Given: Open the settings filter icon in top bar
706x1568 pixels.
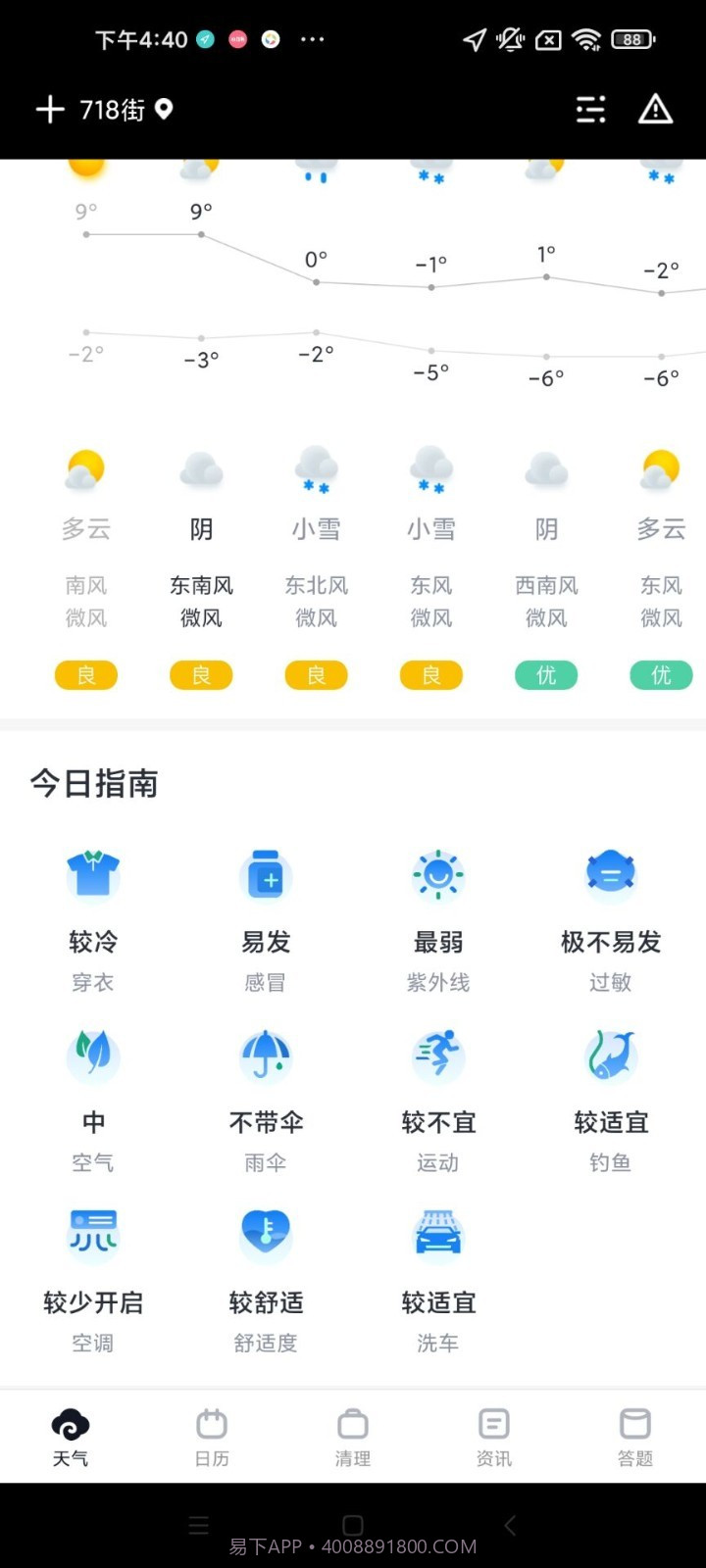Looking at the screenshot, I should click(x=589, y=110).
